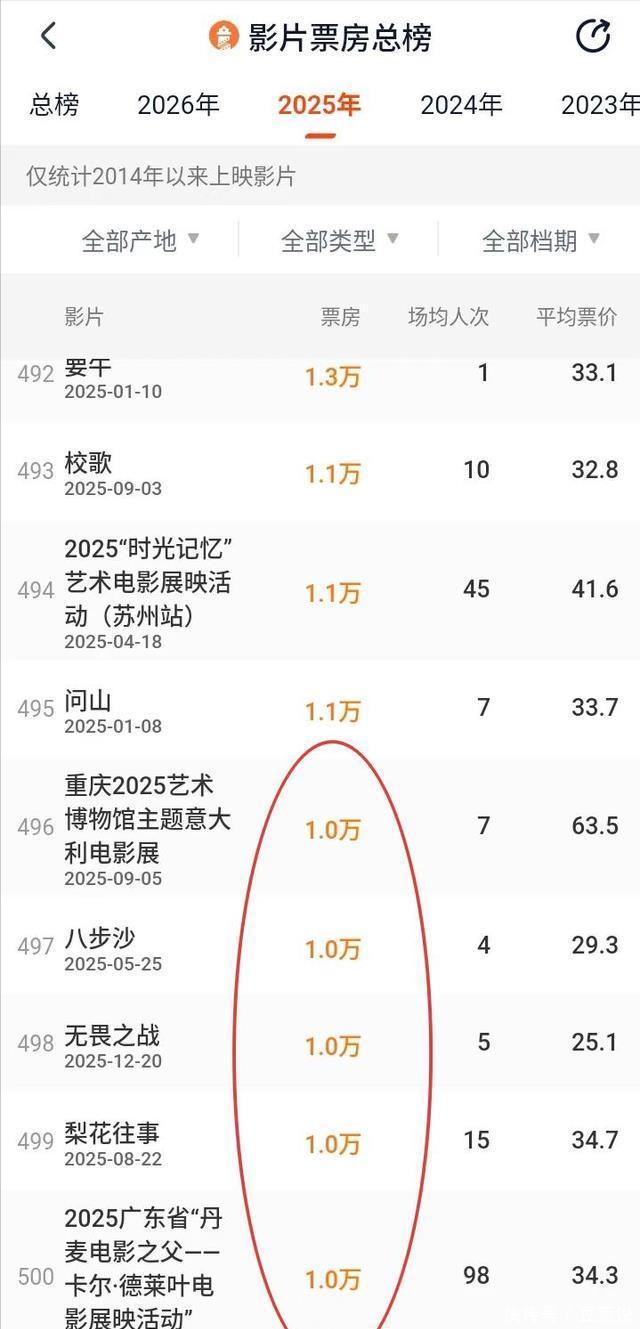Screen dimensions: 640x1329
Task: Open the 全部档期 dropdown
Action: click(x=541, y=240)
